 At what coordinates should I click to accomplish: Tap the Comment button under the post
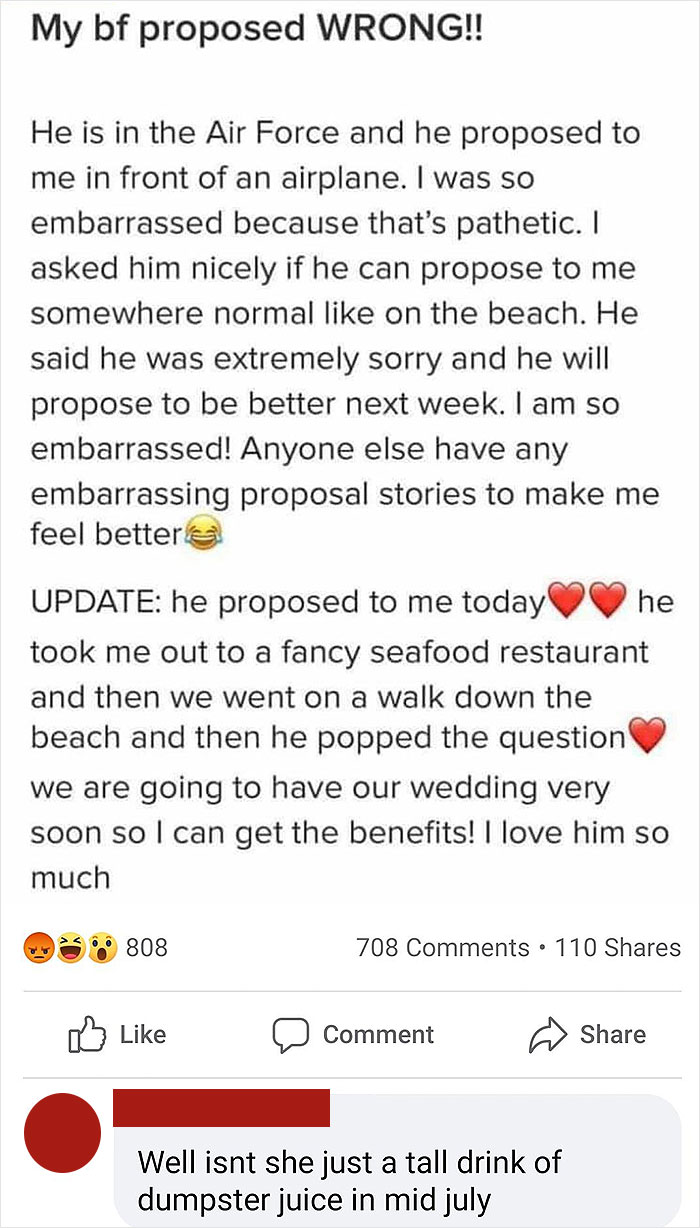(x=353, y=1034)
